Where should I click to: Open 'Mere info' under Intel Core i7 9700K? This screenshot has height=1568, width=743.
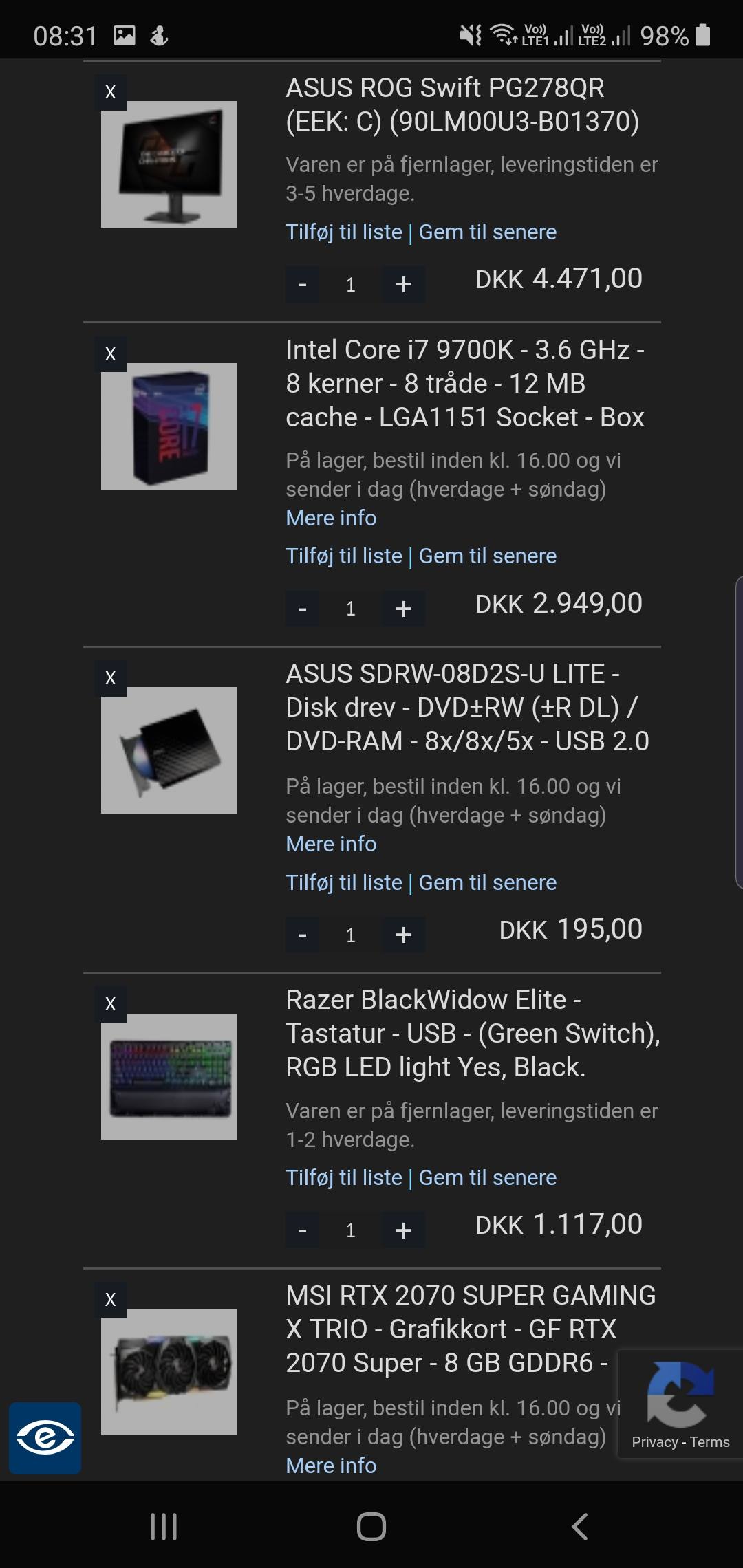331,518
